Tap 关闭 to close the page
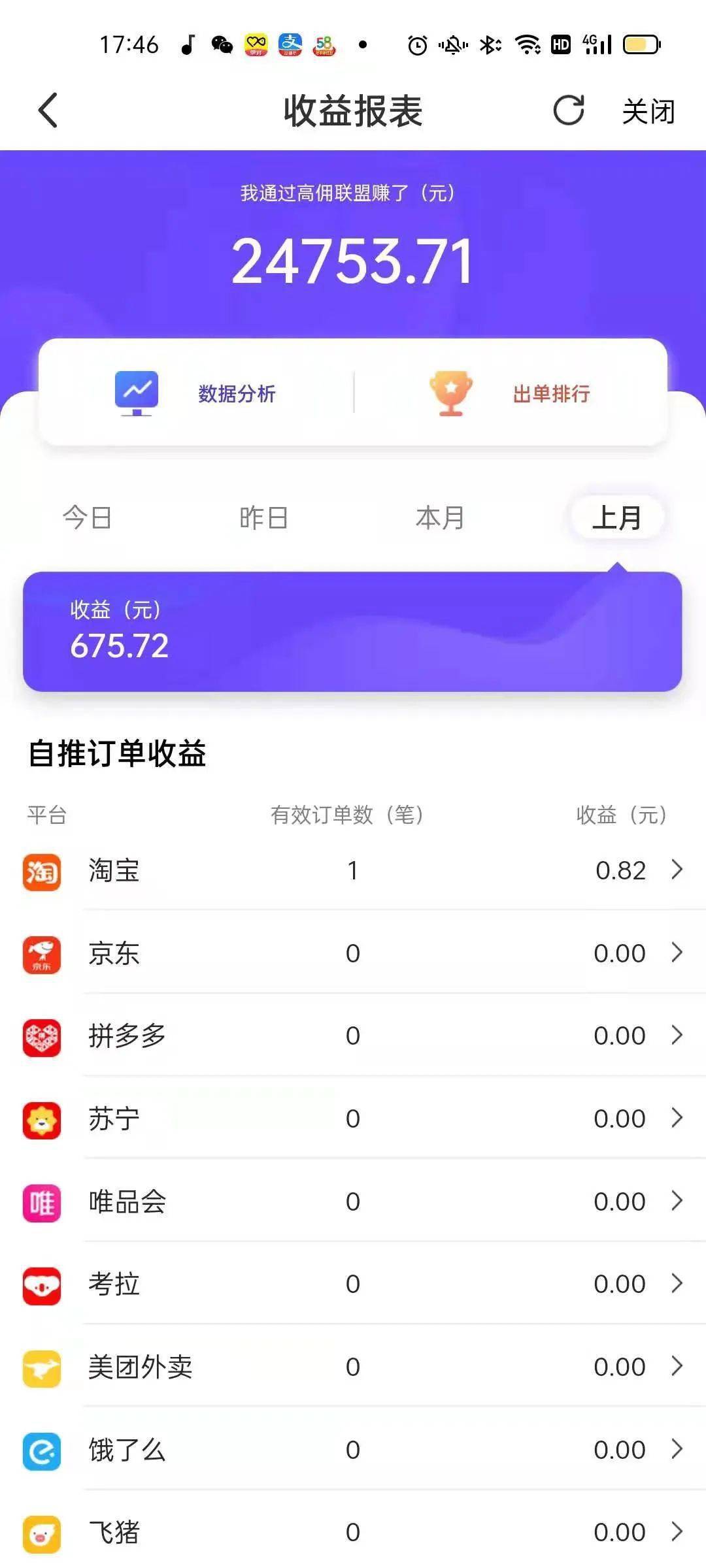Screen dimensions: 706x1568 coord(648,111)
